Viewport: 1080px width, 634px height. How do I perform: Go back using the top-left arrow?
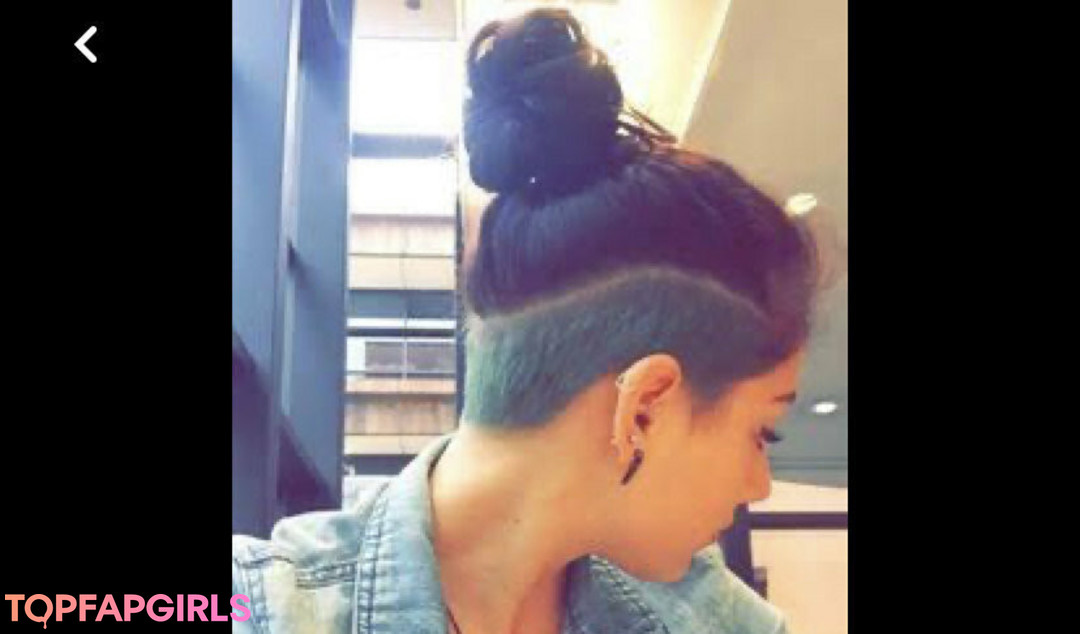pyautogui.click(x=87, y=45)
